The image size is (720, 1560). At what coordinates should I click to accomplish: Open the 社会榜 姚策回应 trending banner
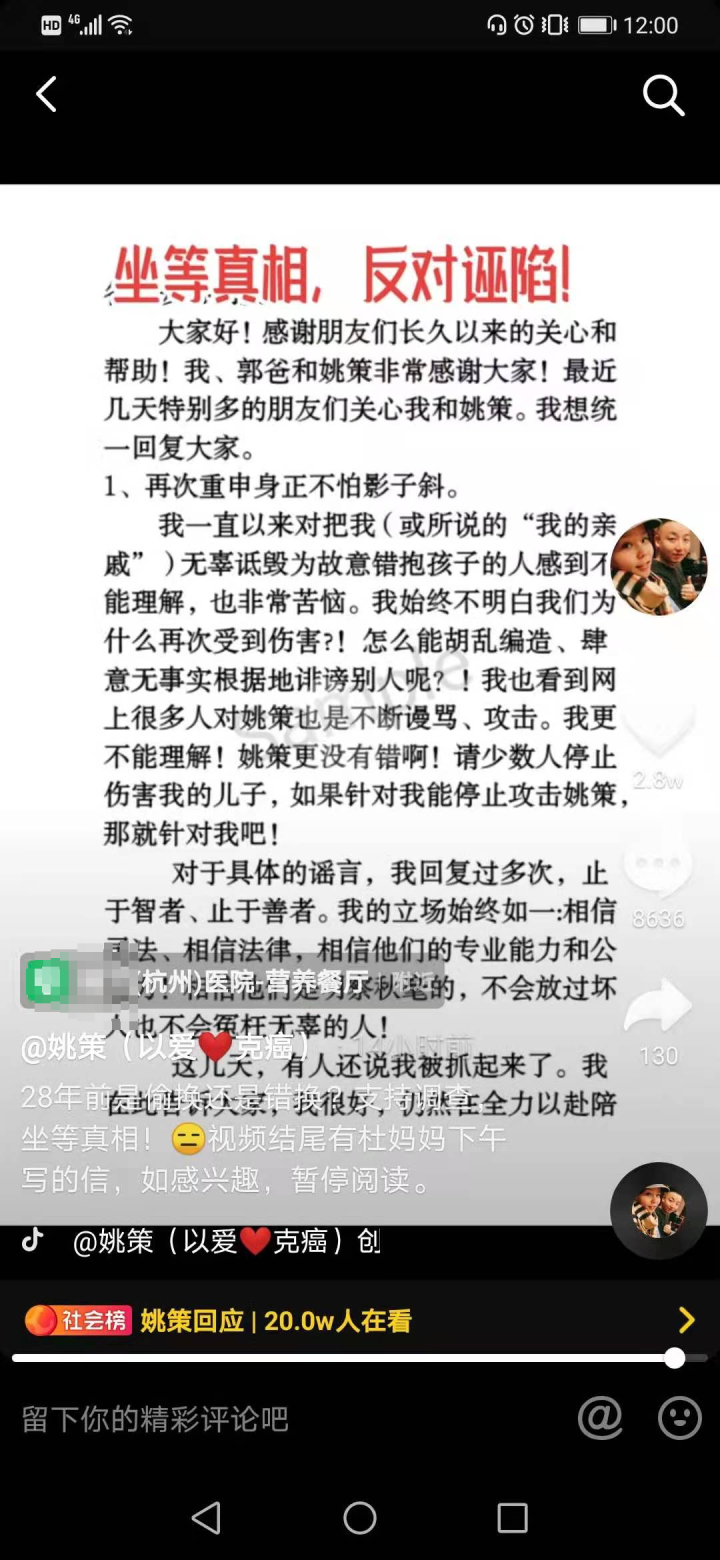point(360,1320)
